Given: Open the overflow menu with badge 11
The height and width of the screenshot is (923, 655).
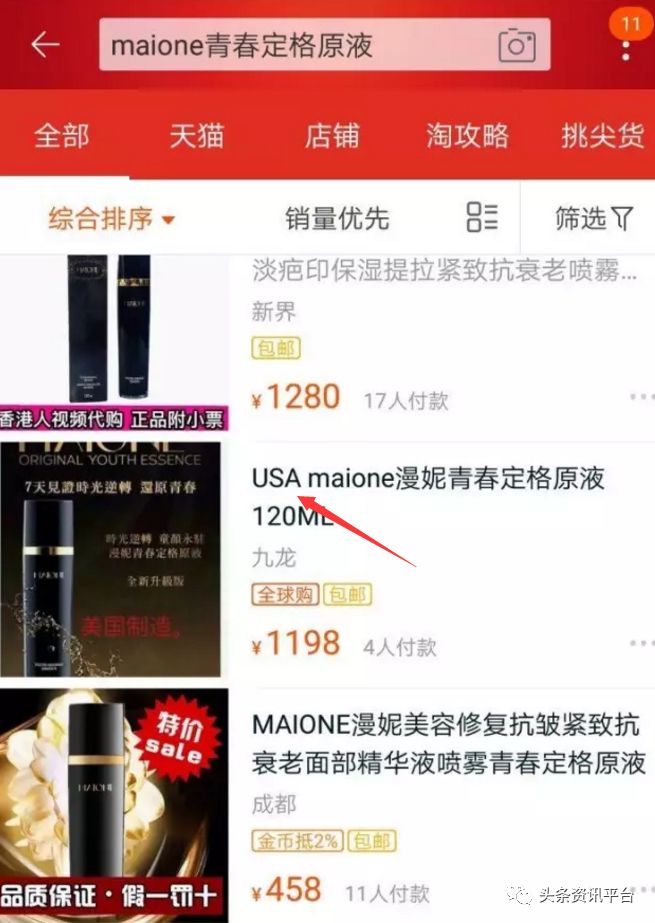Looking at the screenshot, I should click(x=627, y=45).
